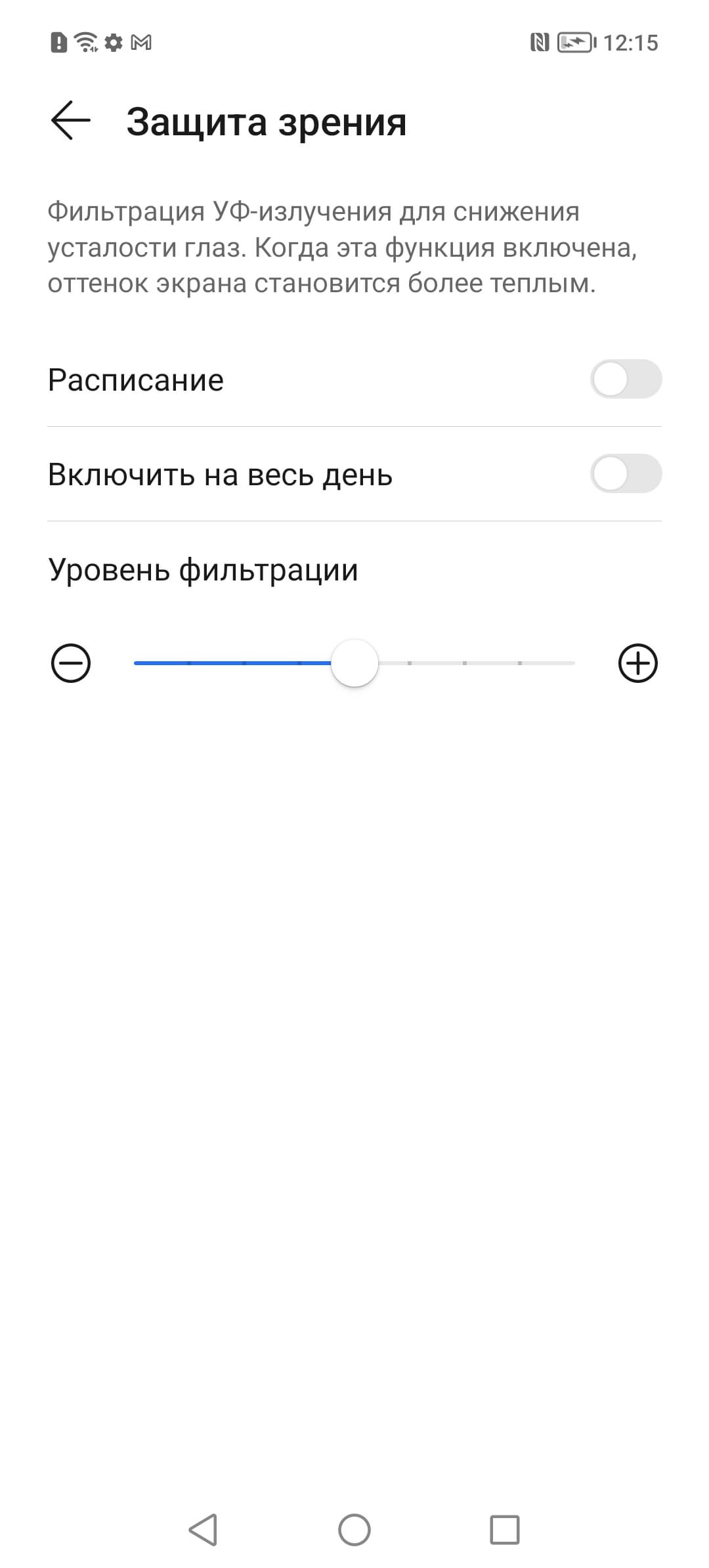The image size is (709, 1568).
Task: Turn on Включить на весь день
Action: coord(626,474)
